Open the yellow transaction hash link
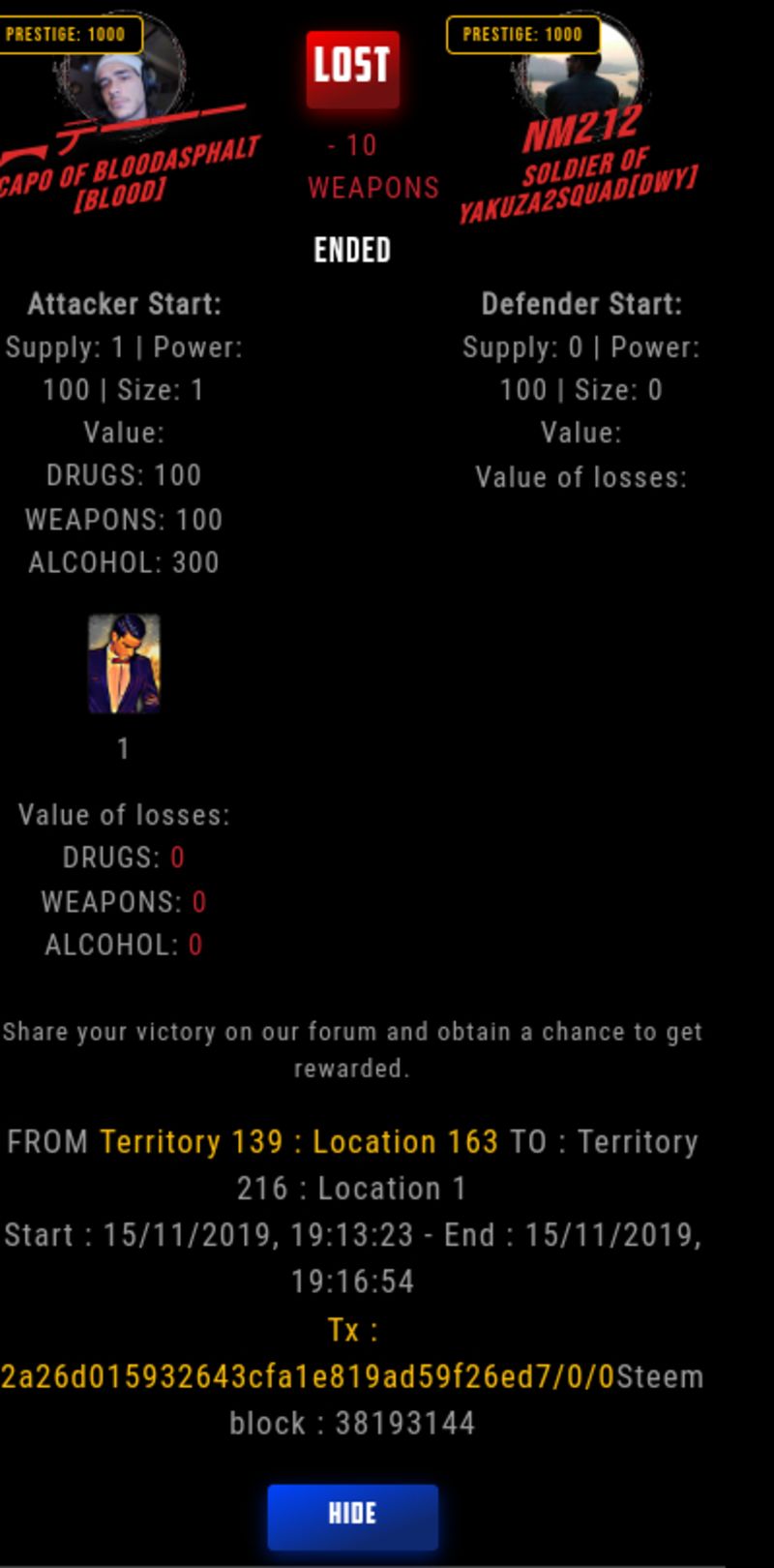774x1568 pixels. tap(308, 1376)
